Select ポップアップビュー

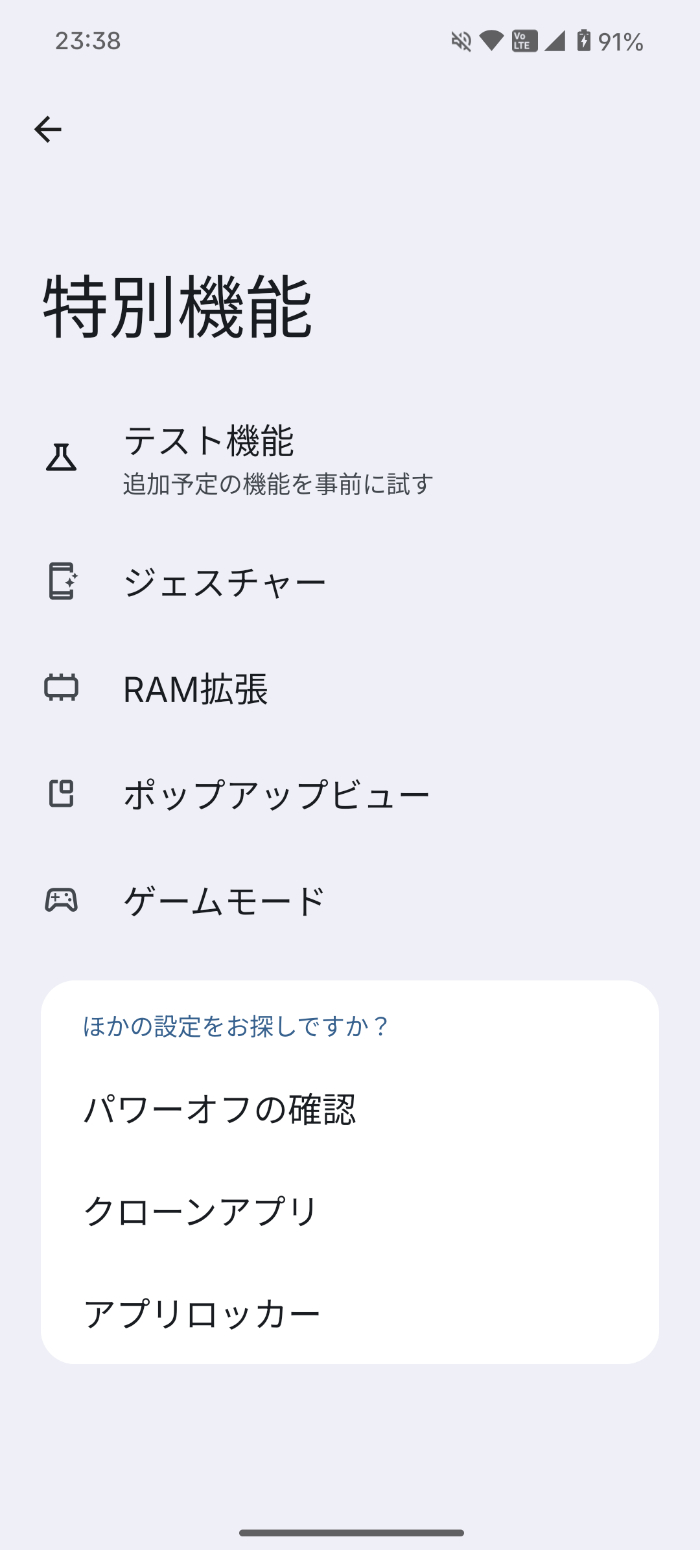pos(350,795)
